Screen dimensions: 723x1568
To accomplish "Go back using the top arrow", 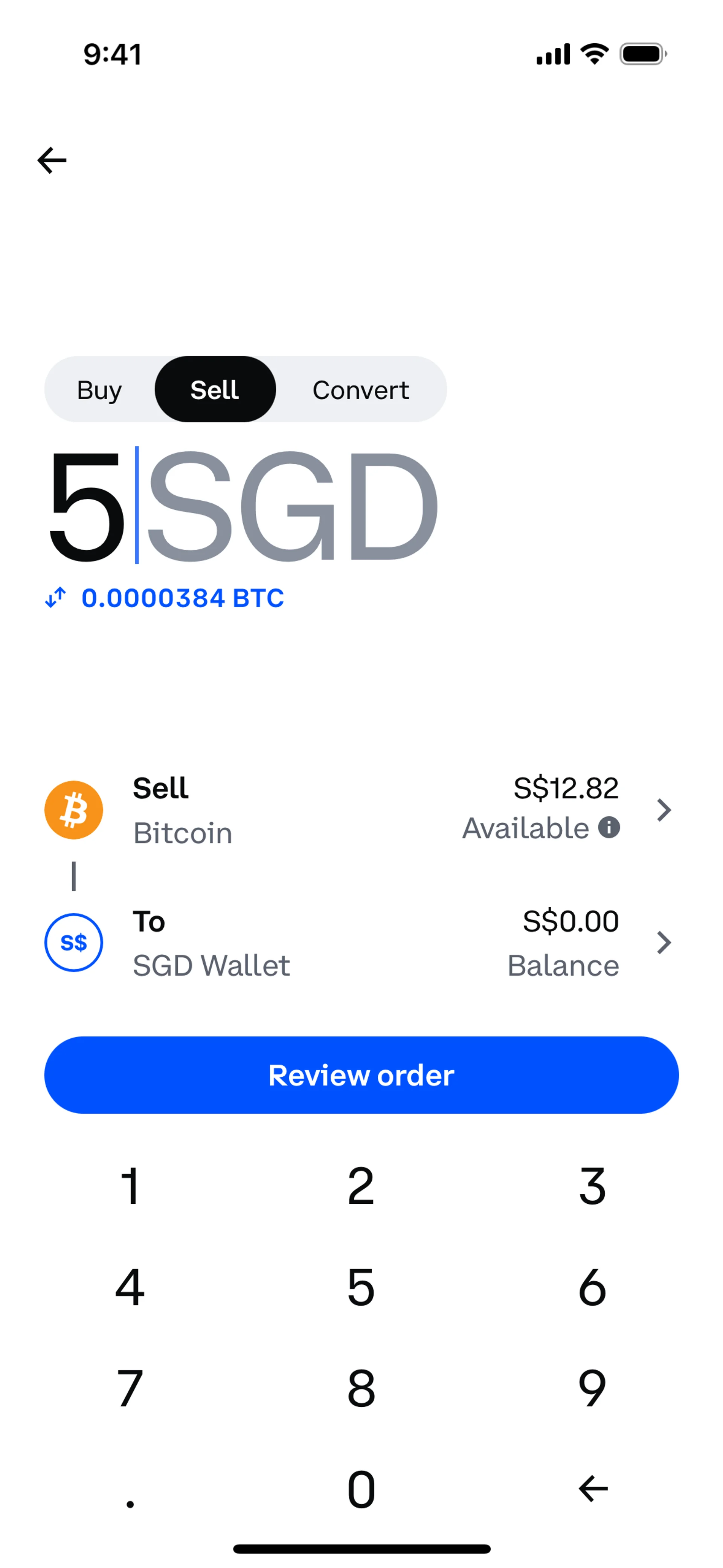I will coord(52,160).
